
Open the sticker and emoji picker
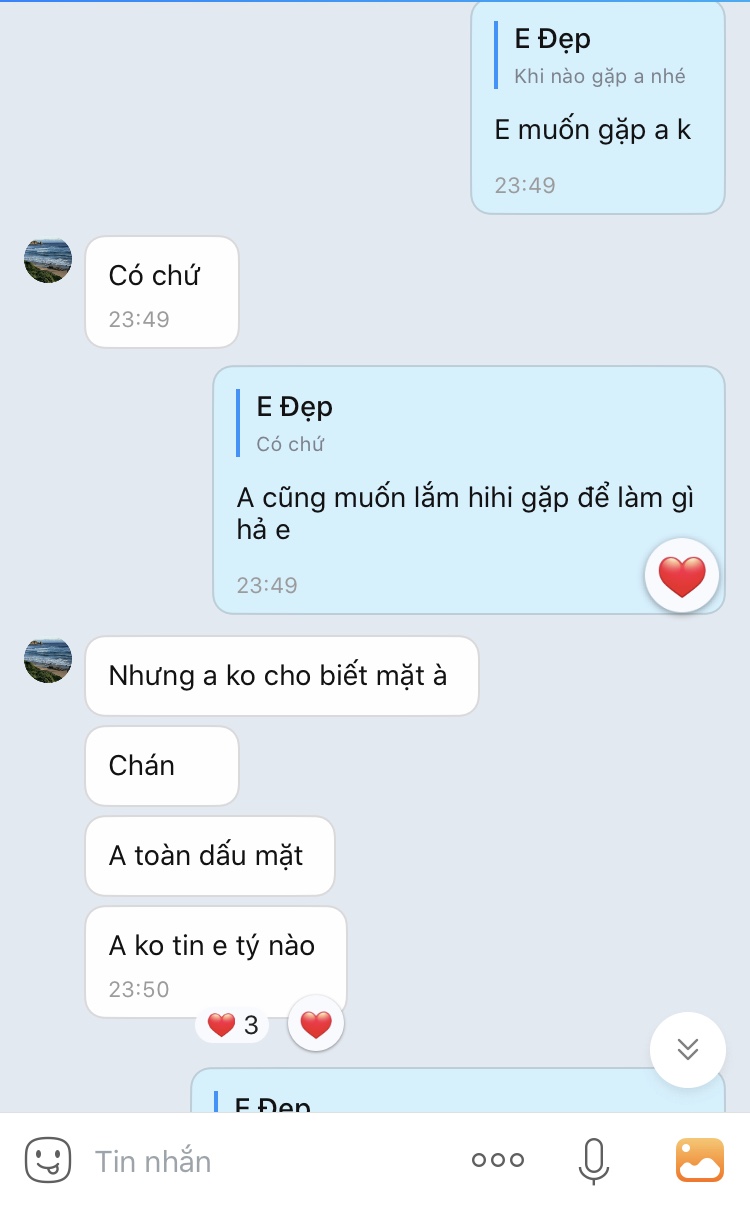[48, 1160]
